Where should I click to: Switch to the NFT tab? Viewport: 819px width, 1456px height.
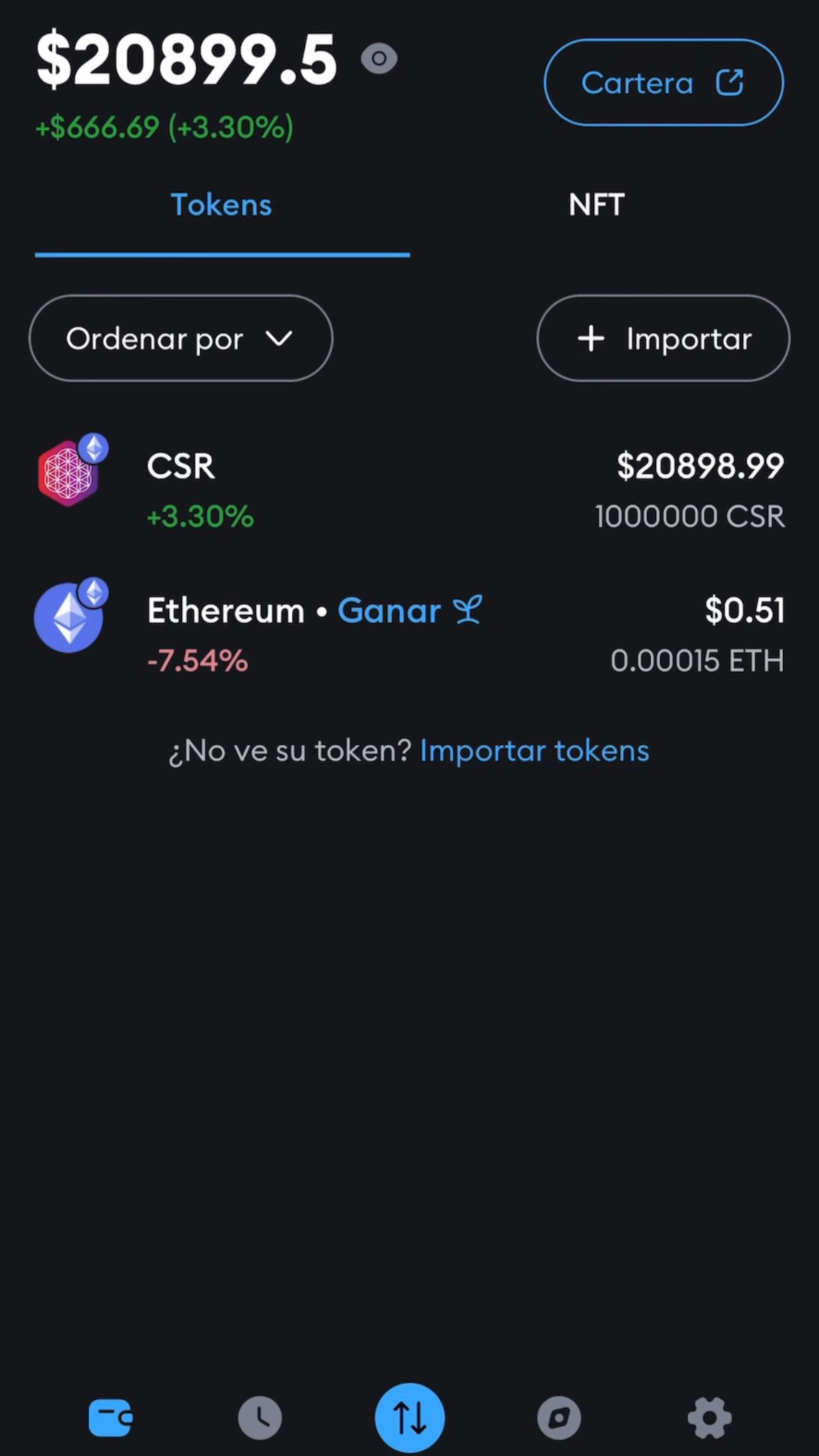(597, 205)
